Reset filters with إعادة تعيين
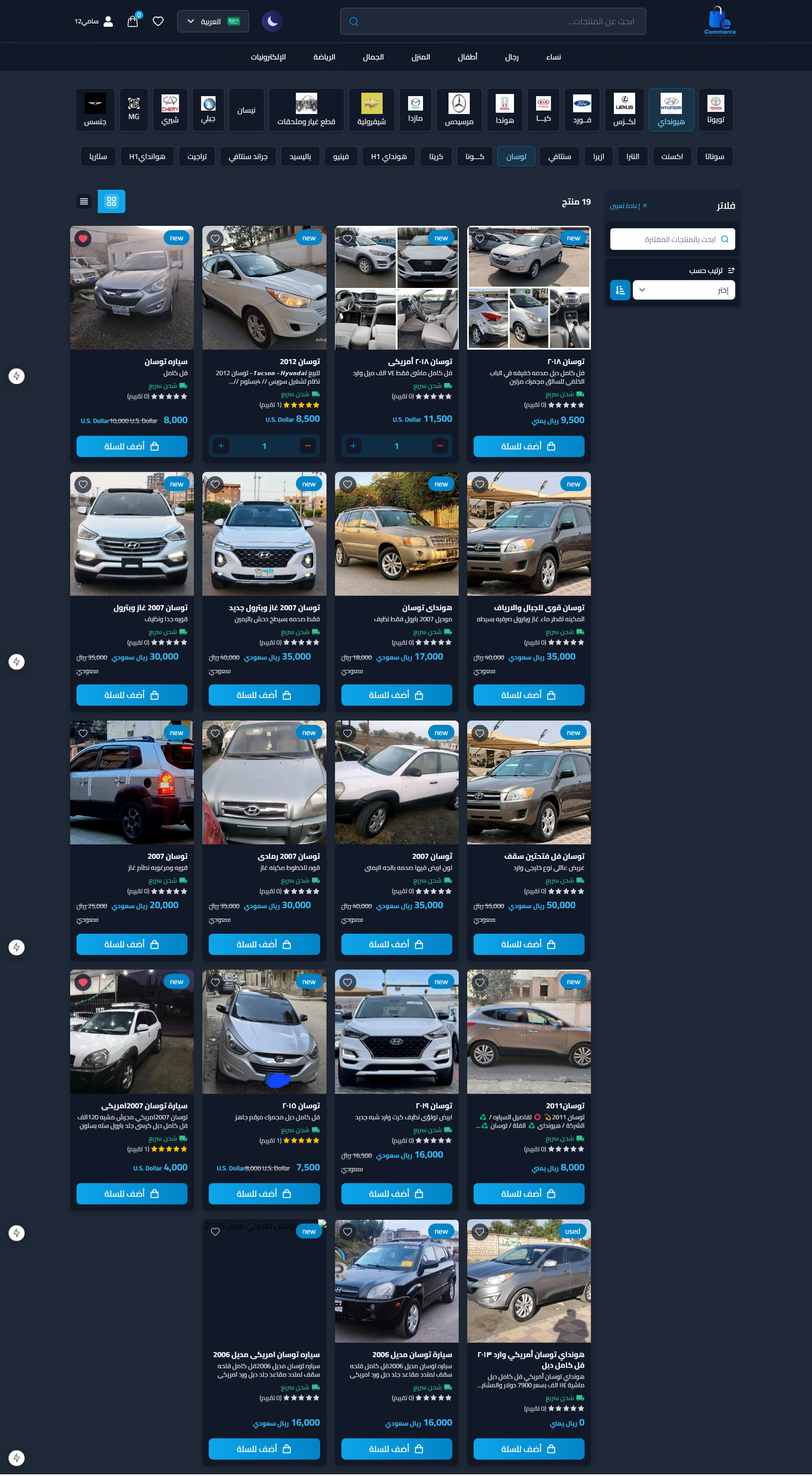This screenshot has width=812, height=1476. click(628, 206)
